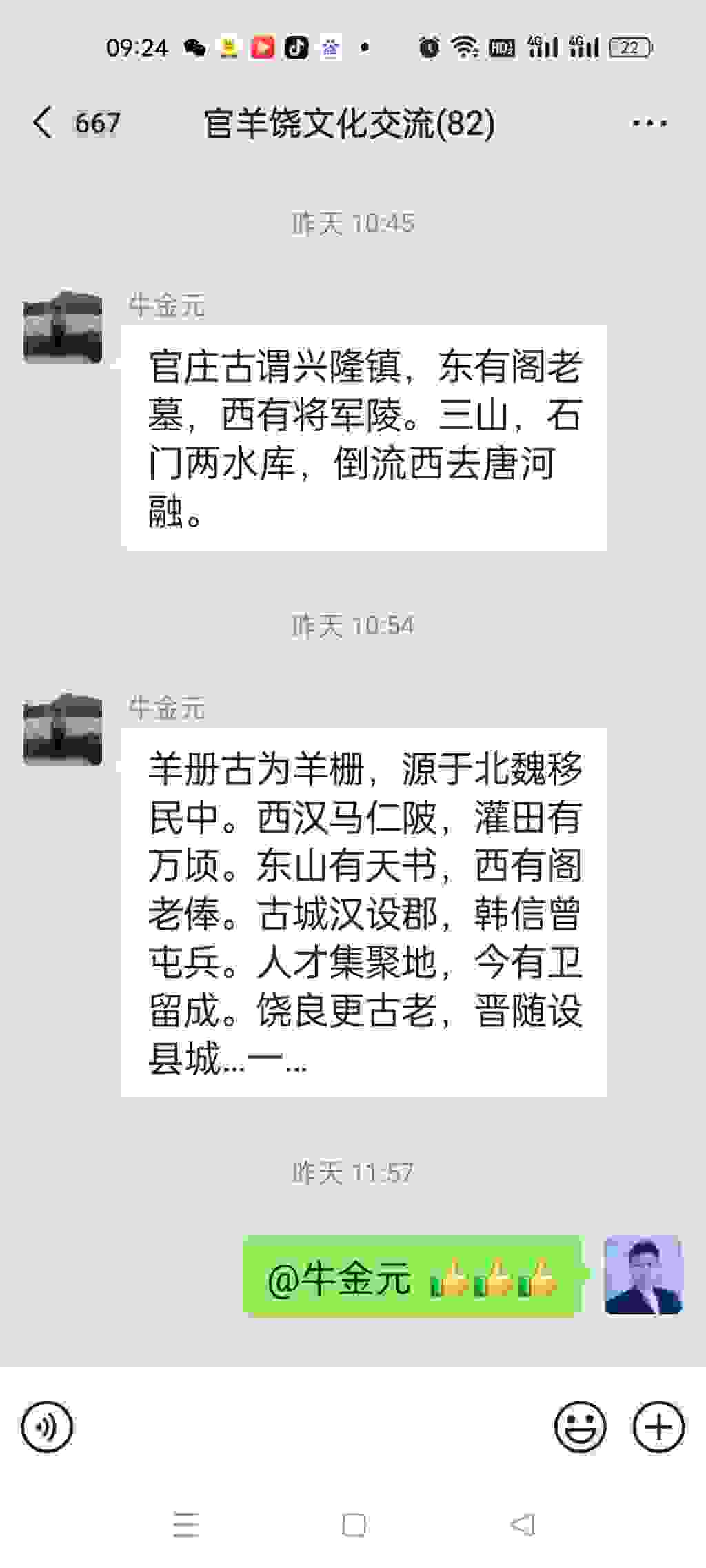This screenshot has width=706, height=1568.
Task: Tap the system back navigation button
Action: pyautogui.click(x=523, y=1525)
